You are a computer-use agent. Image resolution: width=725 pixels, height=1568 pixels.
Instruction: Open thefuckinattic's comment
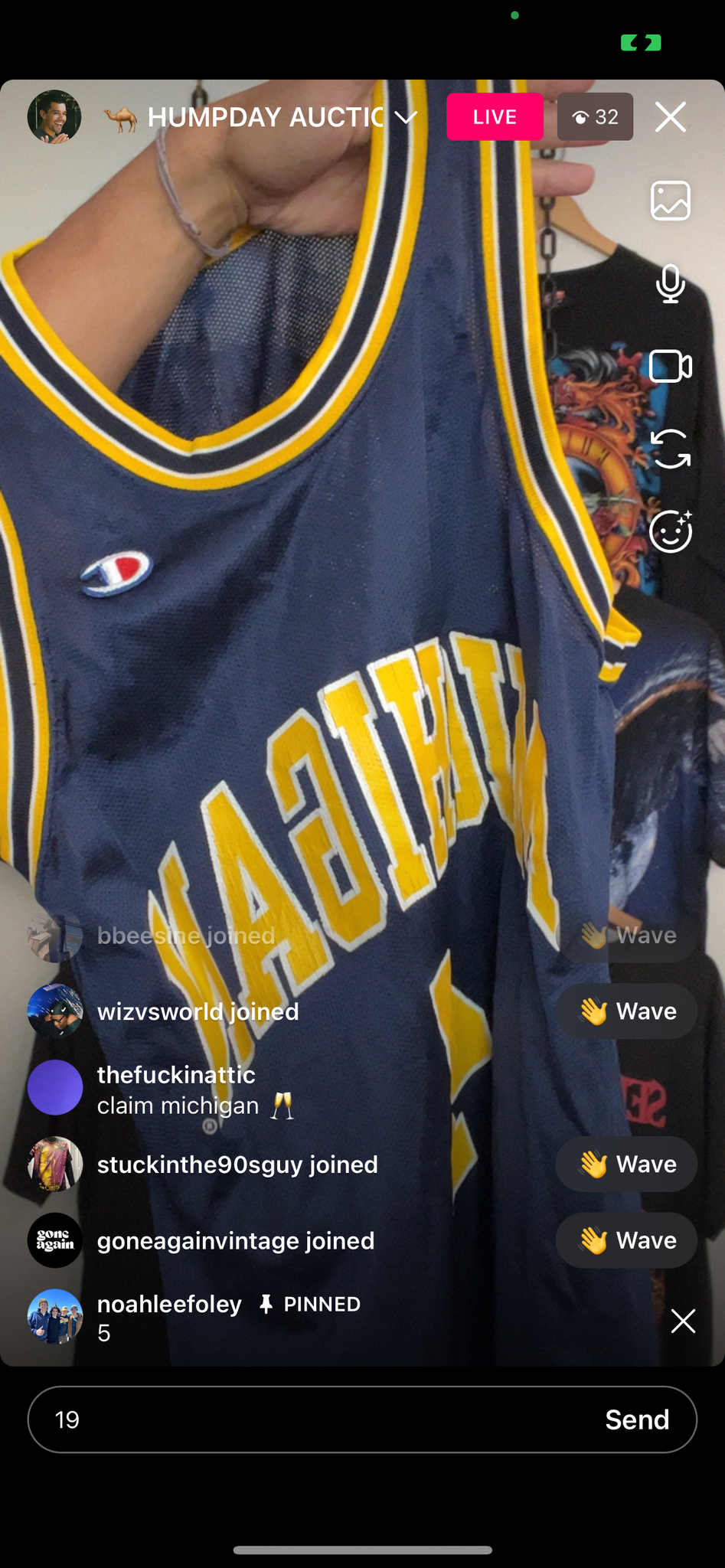click(x=195, y=1089)
